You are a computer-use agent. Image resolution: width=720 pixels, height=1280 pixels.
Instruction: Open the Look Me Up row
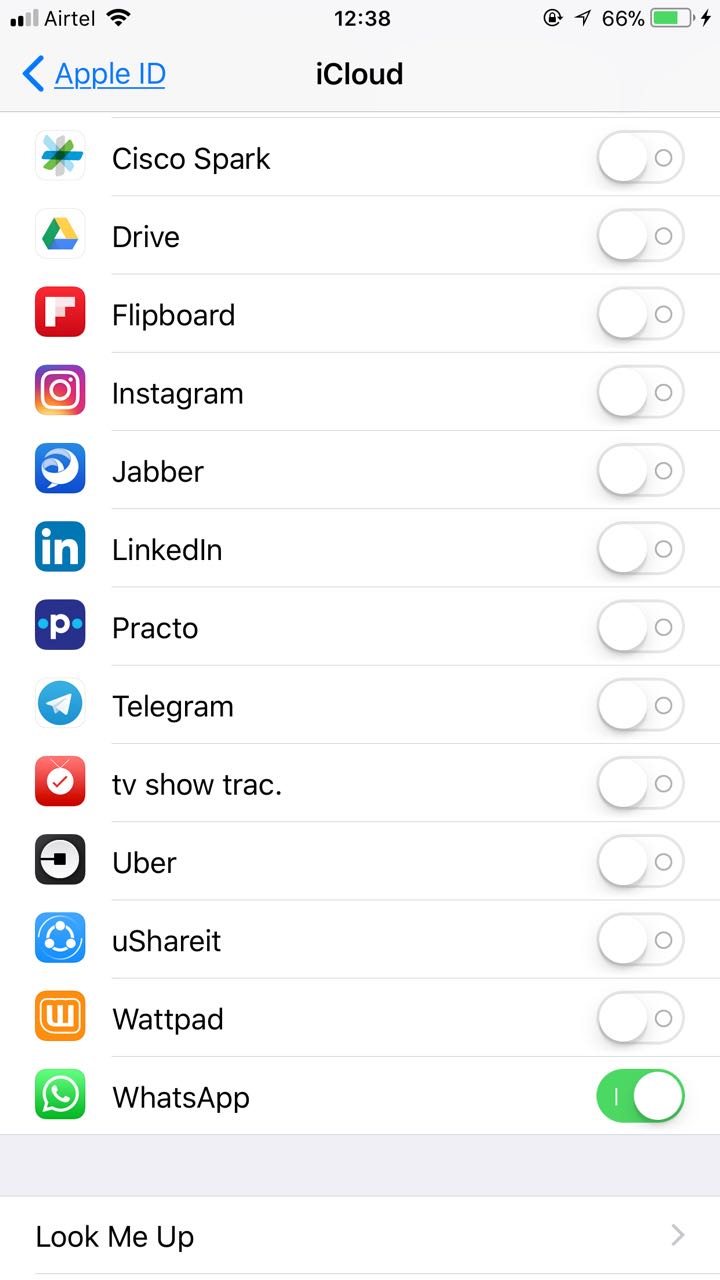360,1236
